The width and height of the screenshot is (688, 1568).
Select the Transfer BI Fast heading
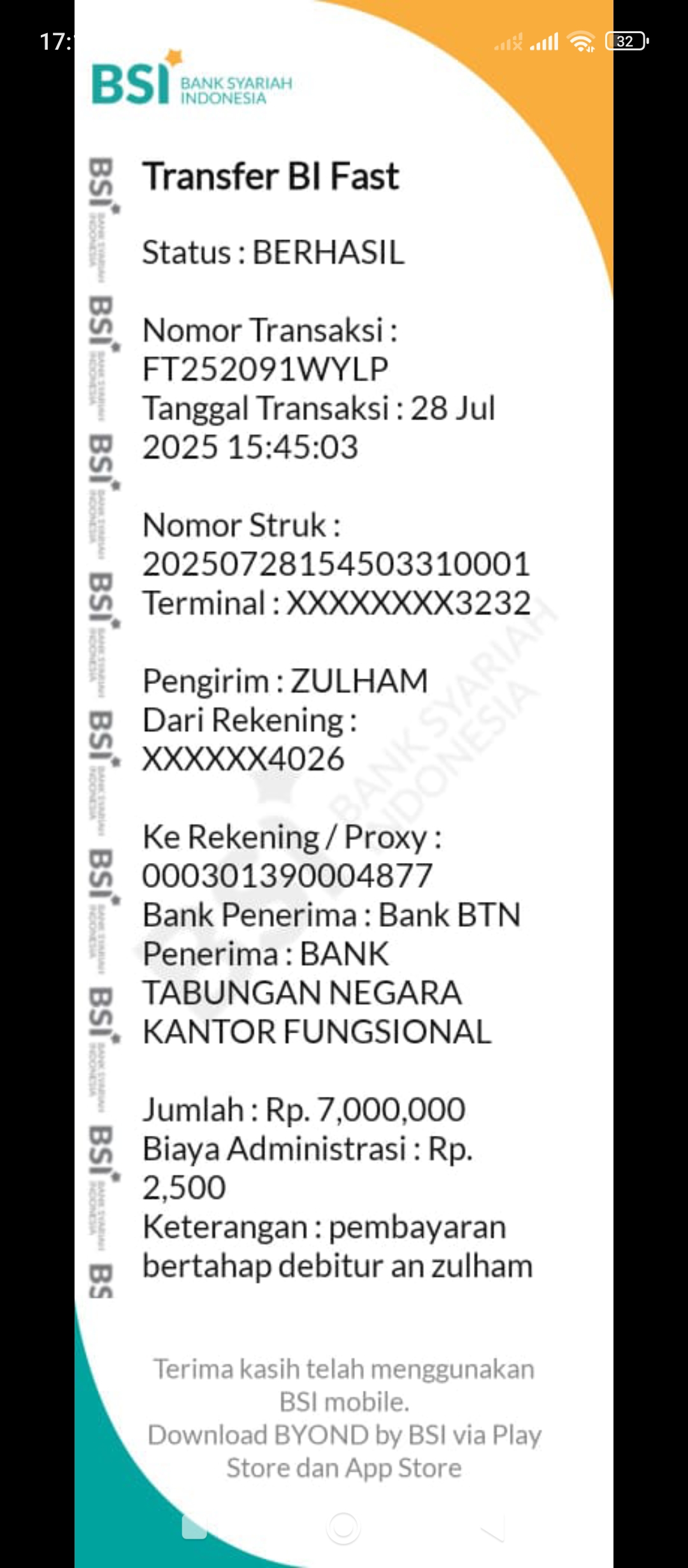click(271, 177)
